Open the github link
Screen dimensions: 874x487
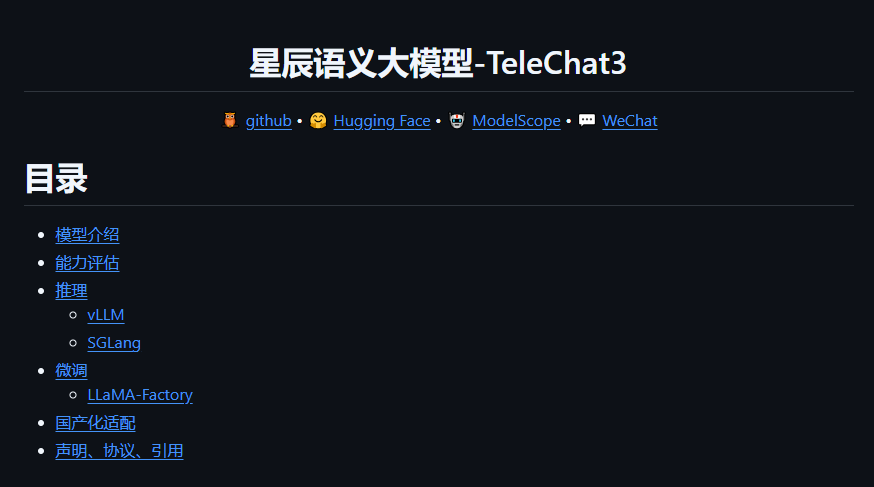pos(268,121)
